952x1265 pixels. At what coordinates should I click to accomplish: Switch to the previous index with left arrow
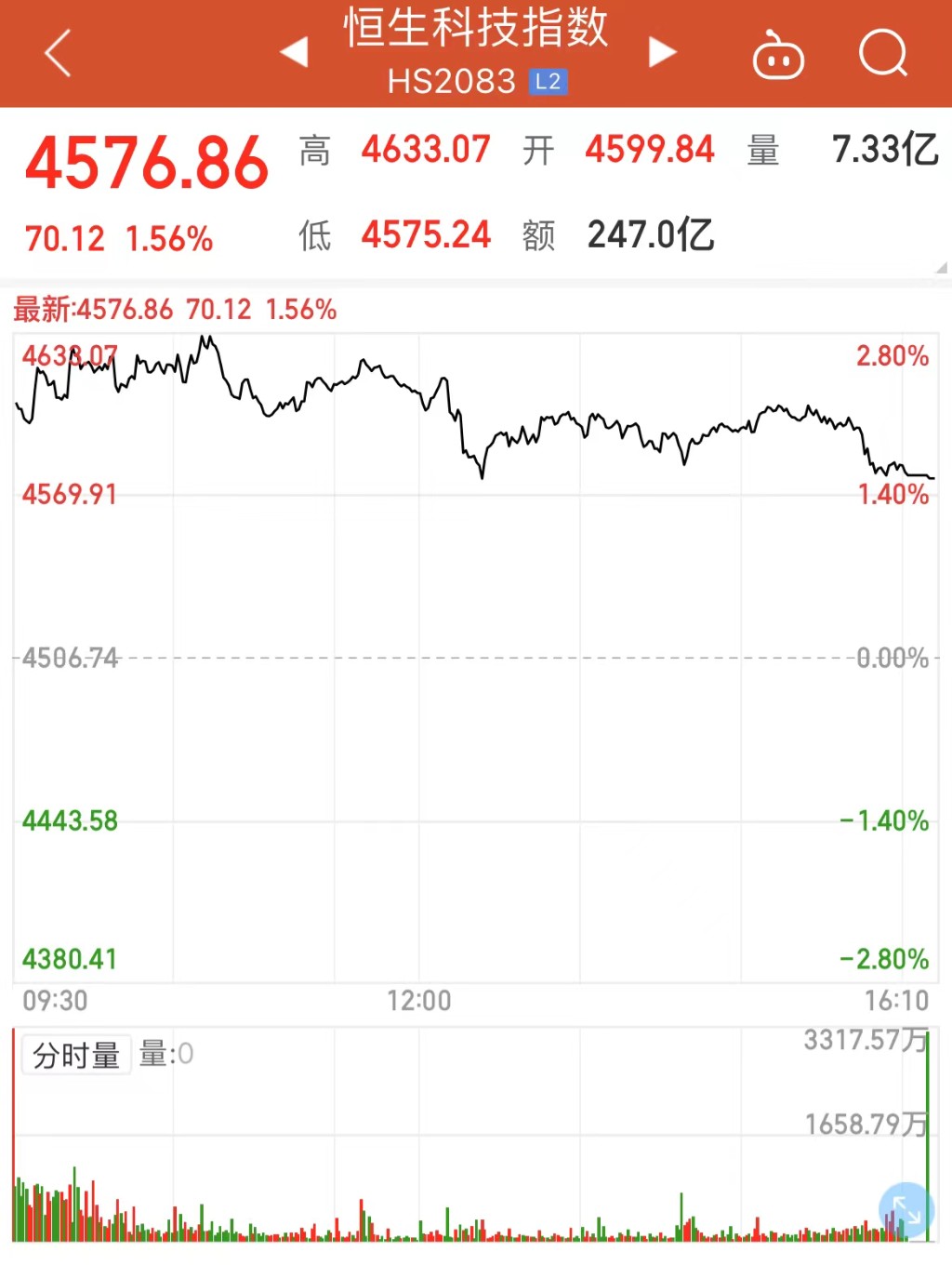[x=295, y=52]
